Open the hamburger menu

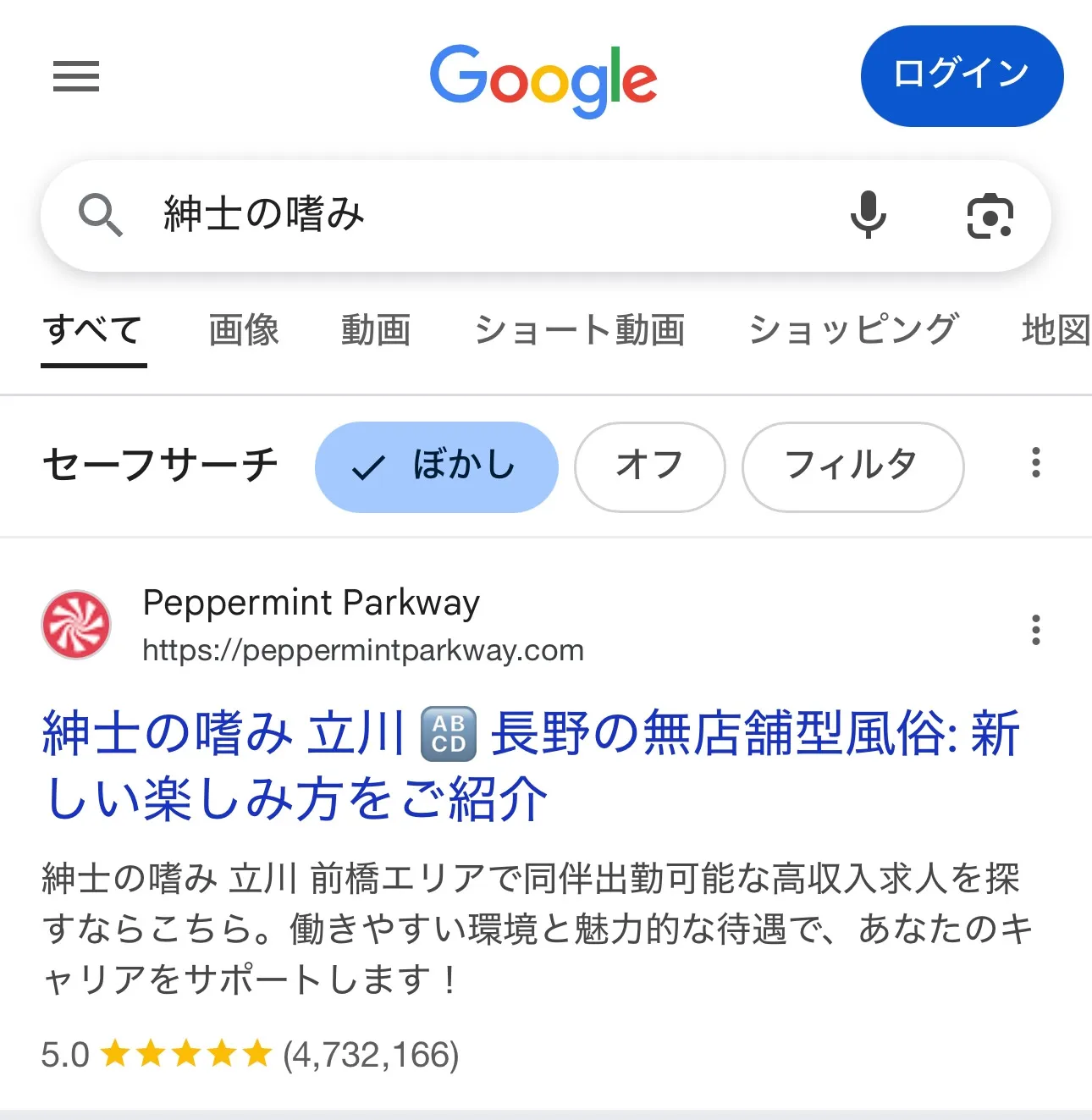pyautogui.click(x=76, y=76)
